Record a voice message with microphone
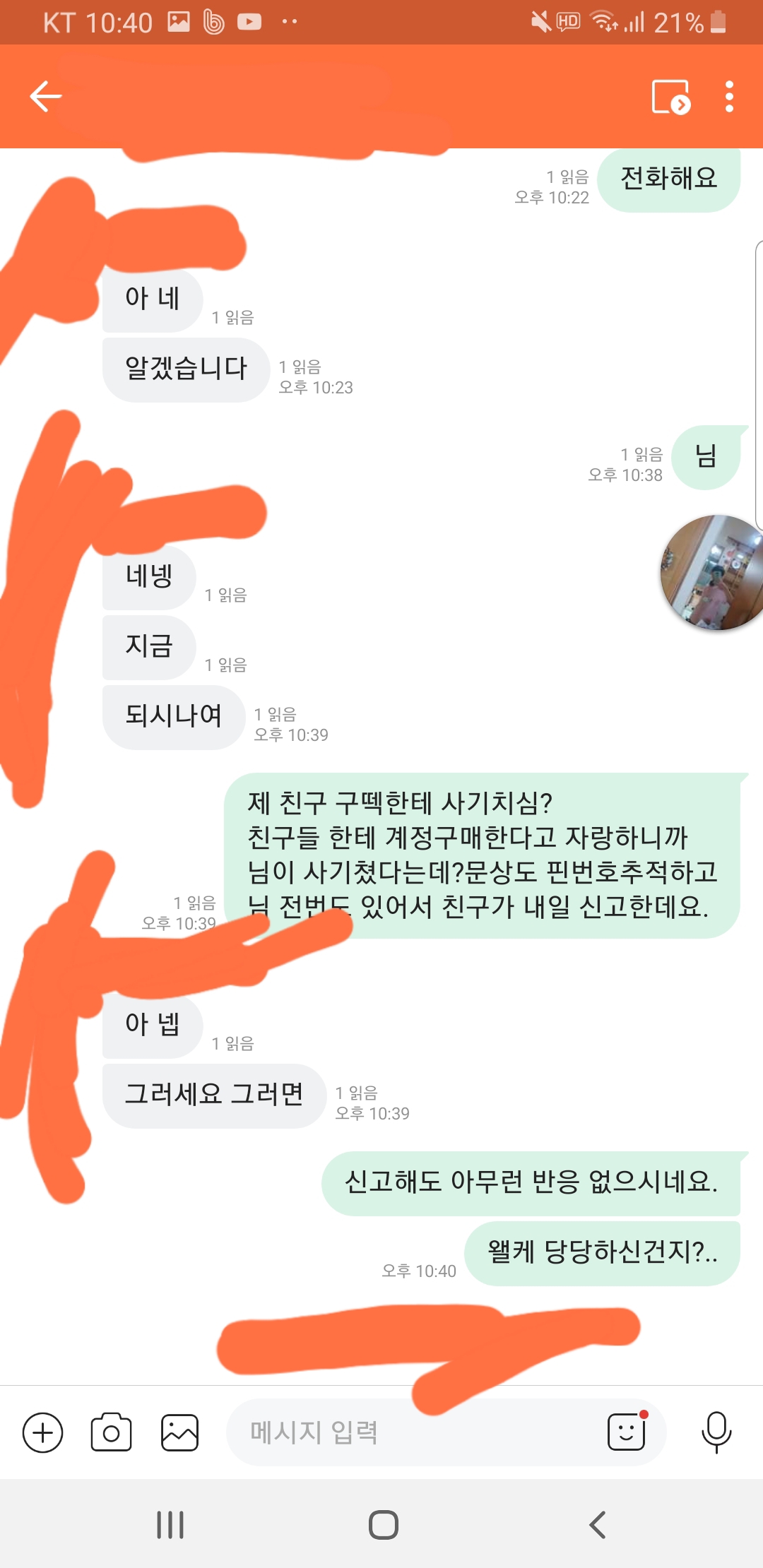The width and height of the screenshot is (763, 1568). click(x=716, y=1432)
